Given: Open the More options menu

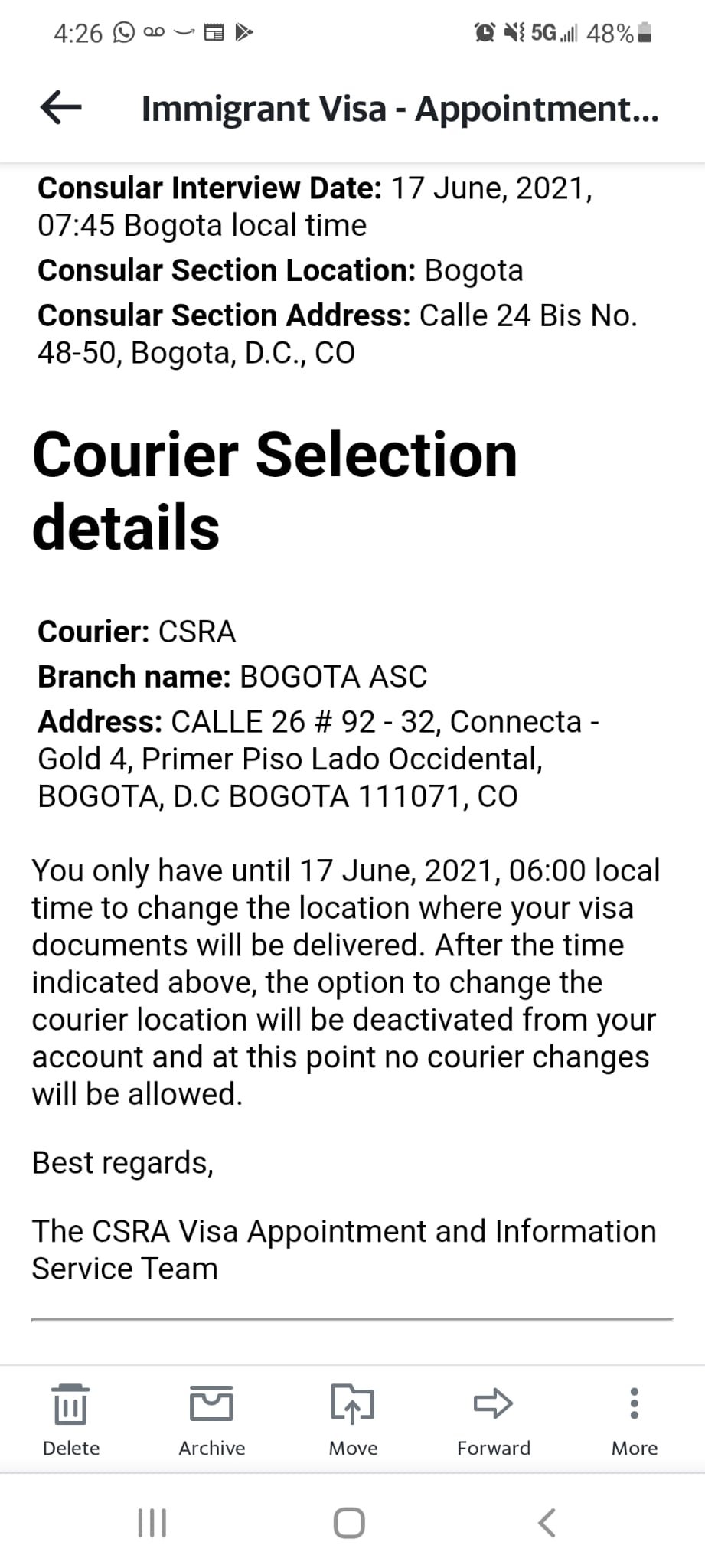Looking at the screenshot, I should 634,1420.
